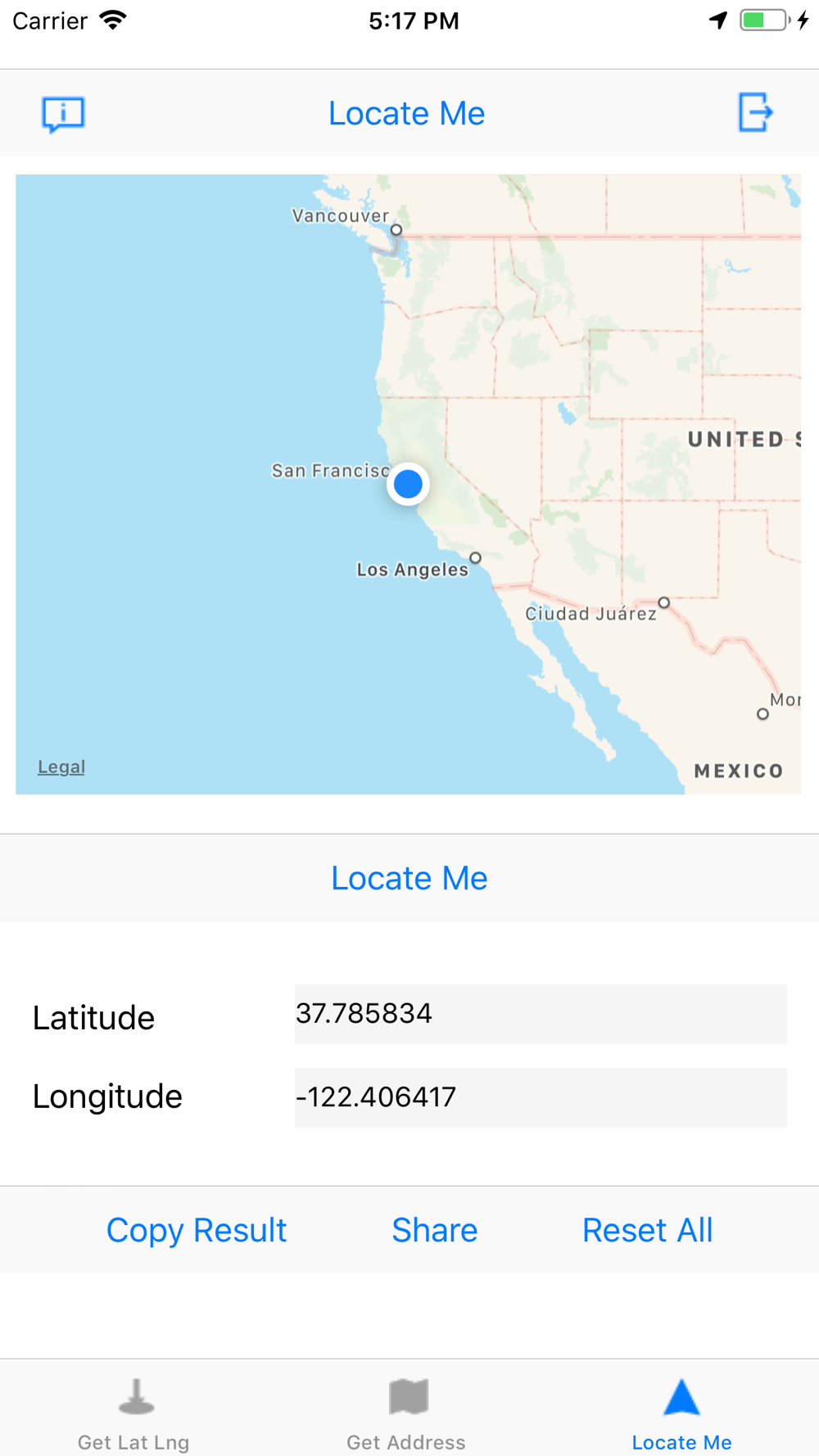
Task: Tap the blue current location dot
Action: pyautogui.click(x=408, y=484)
